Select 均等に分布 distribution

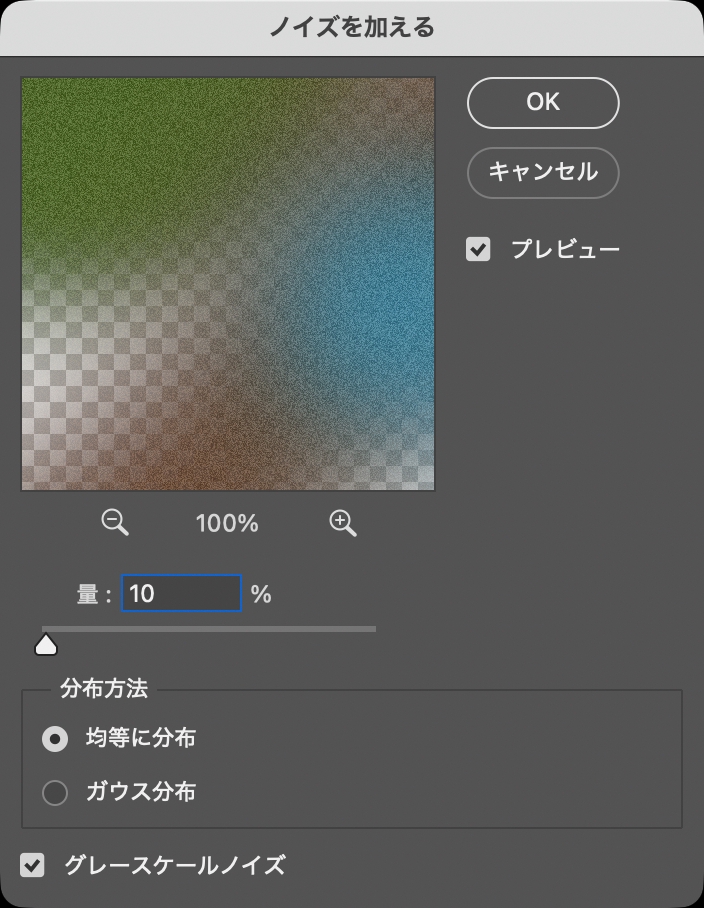pyautogui.click(x=55, y=739)
